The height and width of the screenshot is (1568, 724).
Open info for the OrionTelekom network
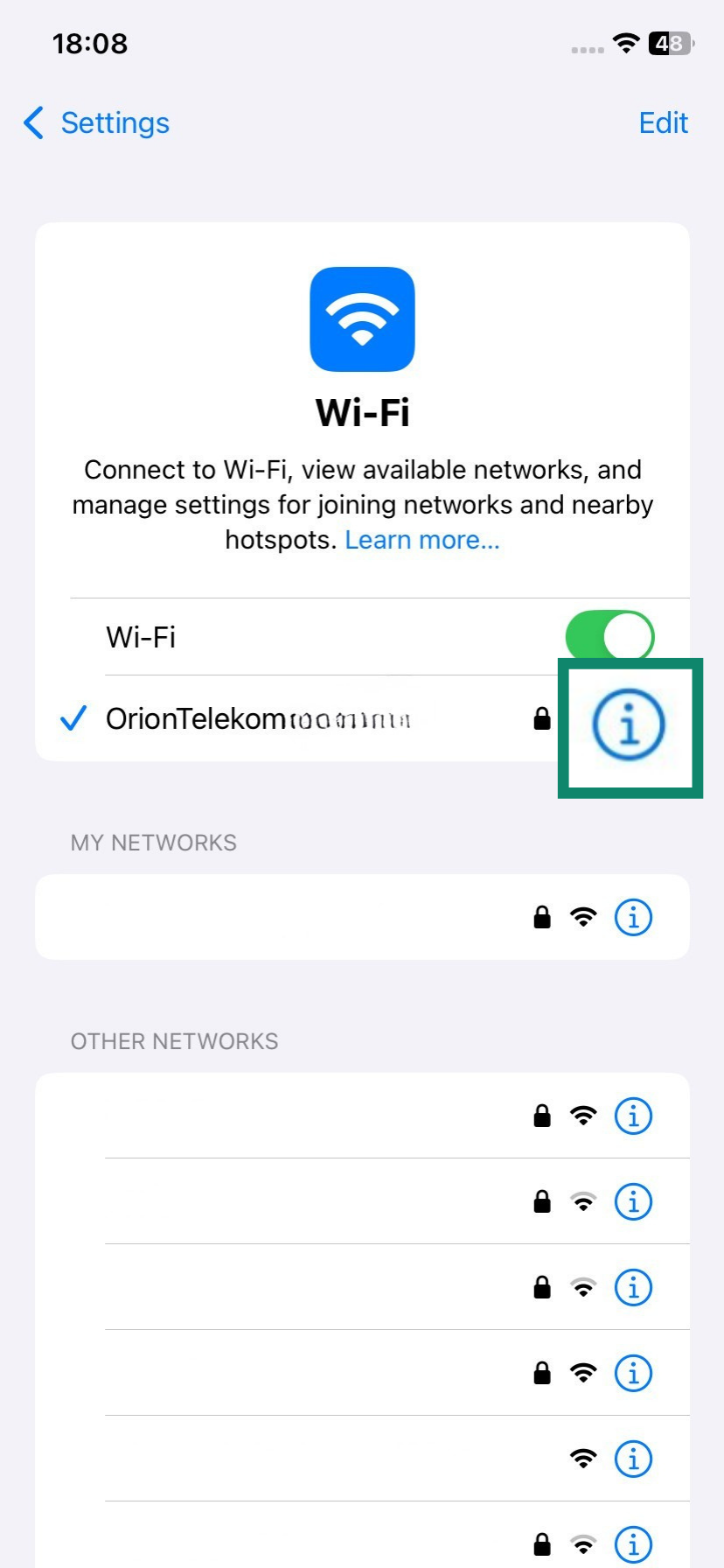tap(632, 724)
